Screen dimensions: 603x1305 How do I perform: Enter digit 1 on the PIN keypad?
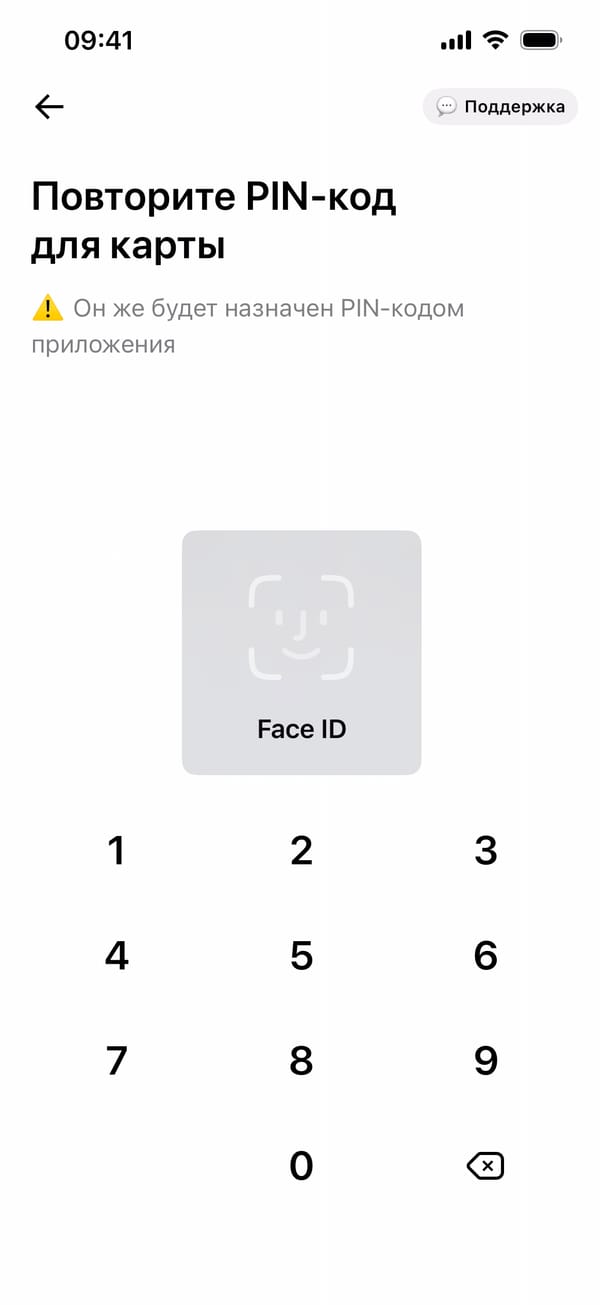tap(116, 851)
